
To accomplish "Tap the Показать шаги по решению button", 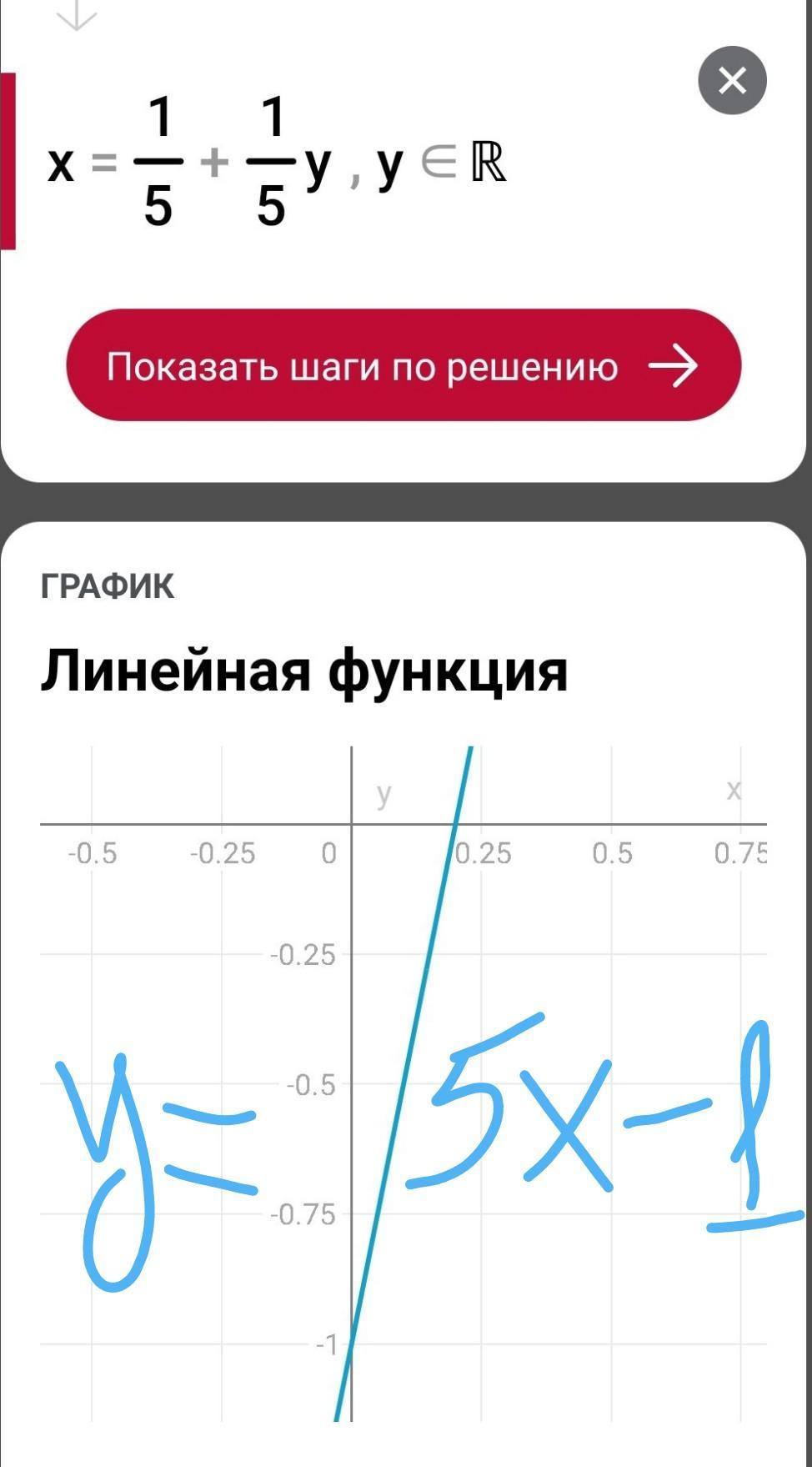I will 403,365.
